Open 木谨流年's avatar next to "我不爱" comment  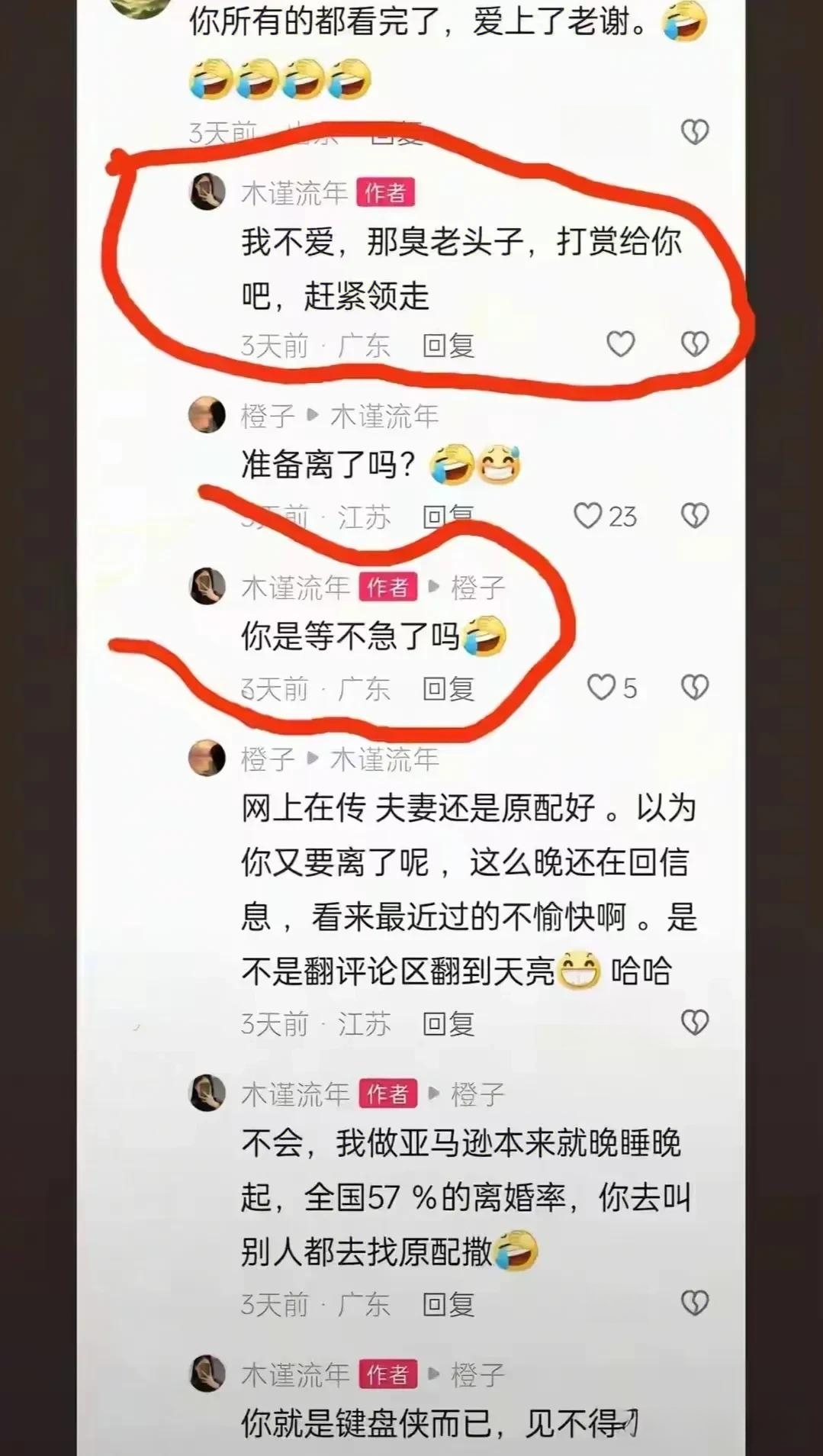(x=207, y=192)
